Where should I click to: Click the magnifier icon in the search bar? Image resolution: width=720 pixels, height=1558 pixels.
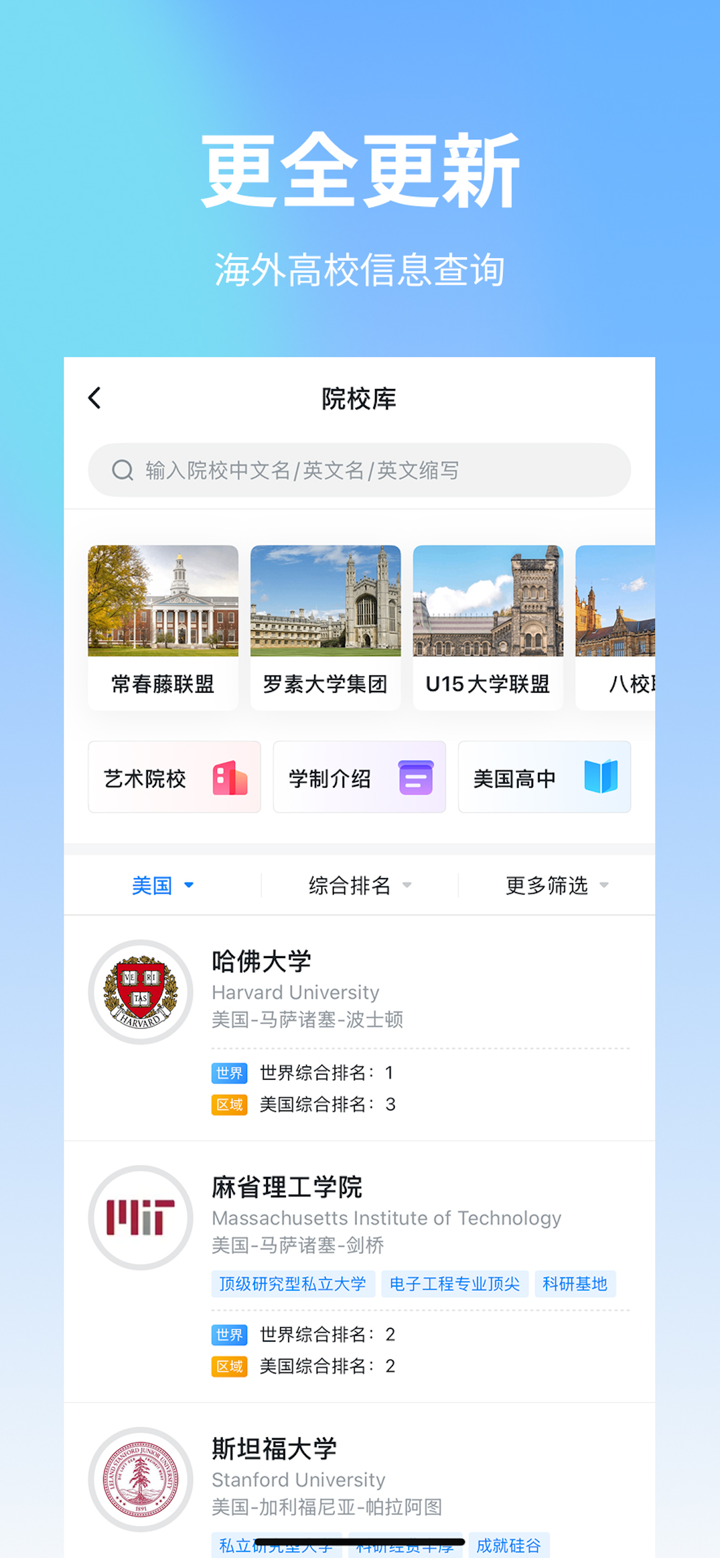[122, 470]
